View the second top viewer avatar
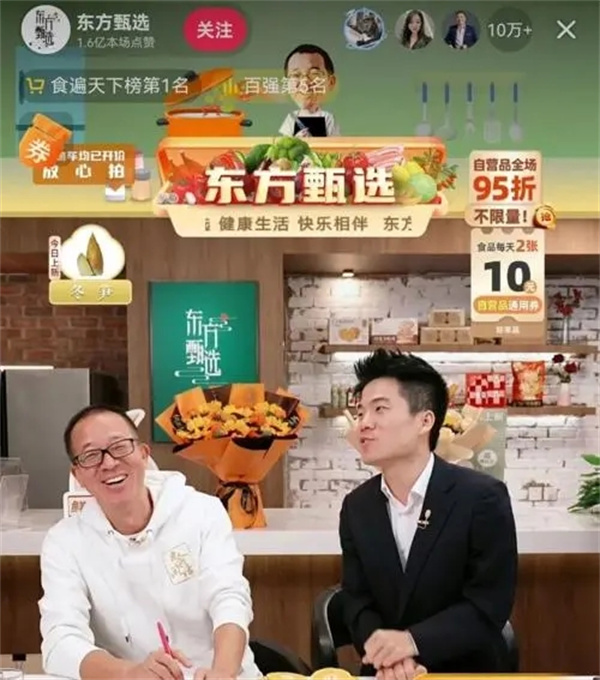 (414, 30)
